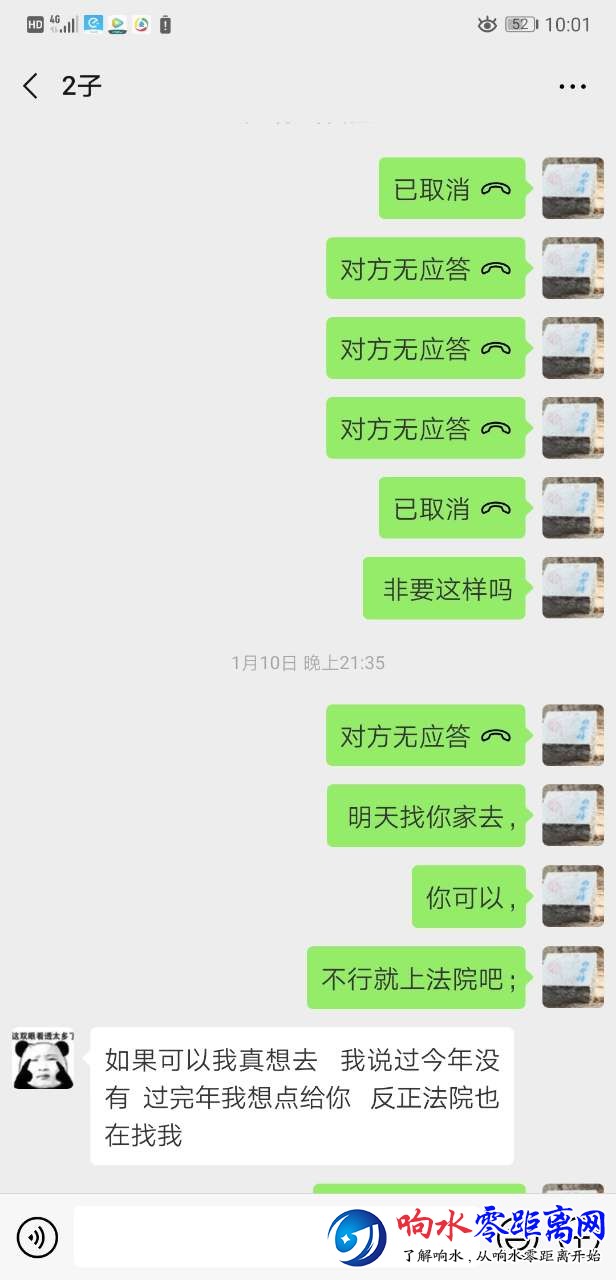The width and height of the screenshot is (616, 1280).
Task: Tap the message text input field
Action: click(x=200, y=1238)
